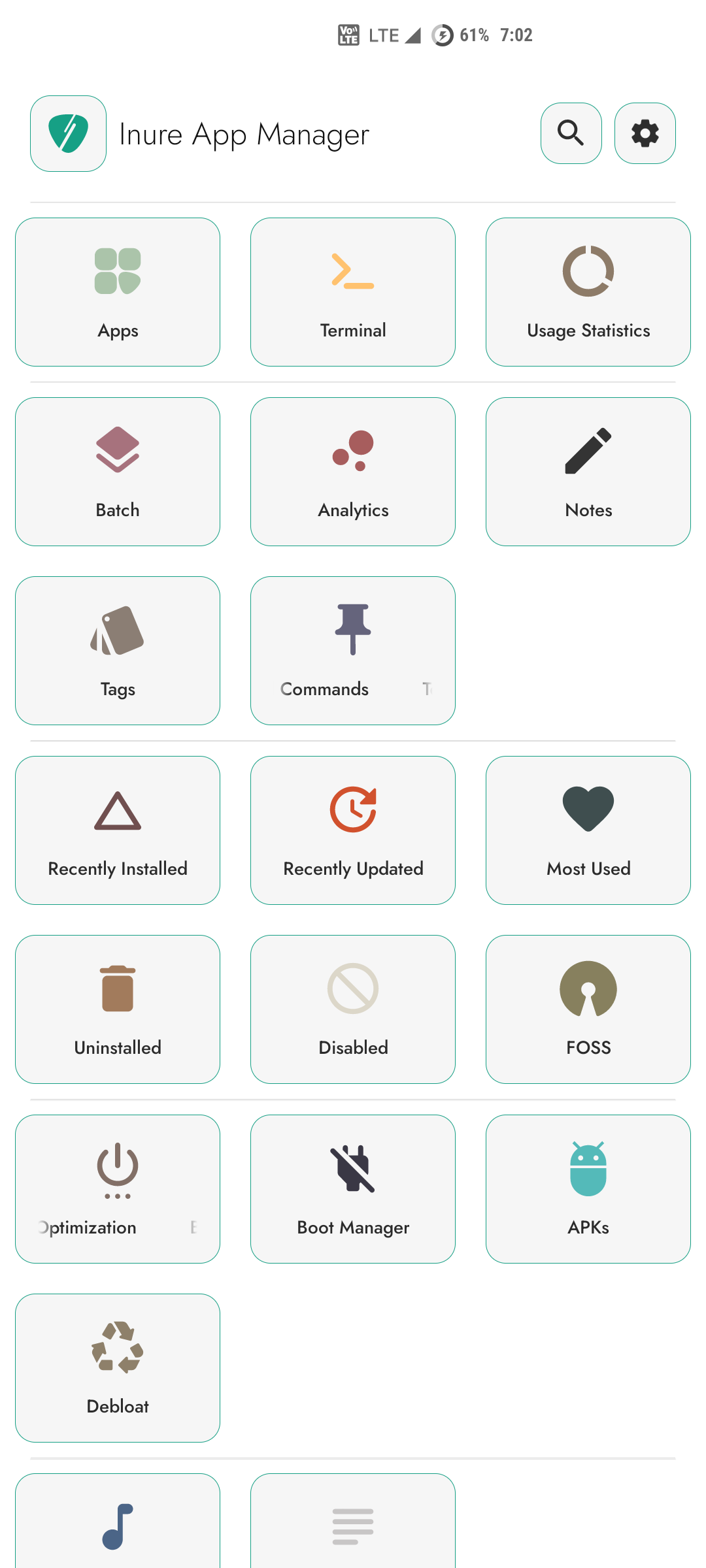This screenshot has height=1568, width=706.
Task: Open the Most Used tile
Action: (x=588, y=830)
